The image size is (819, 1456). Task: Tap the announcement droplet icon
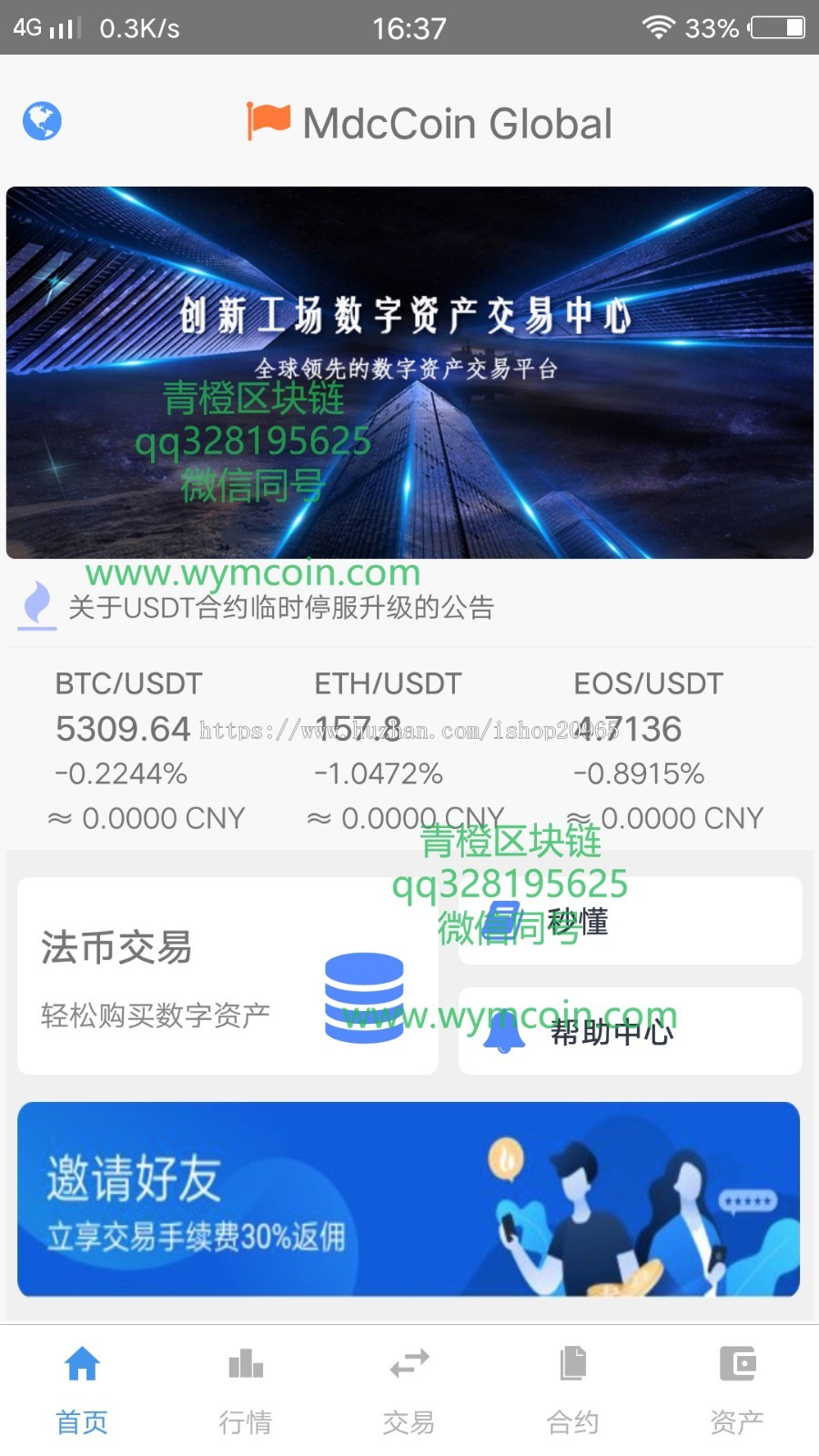(x=36, y=605)
